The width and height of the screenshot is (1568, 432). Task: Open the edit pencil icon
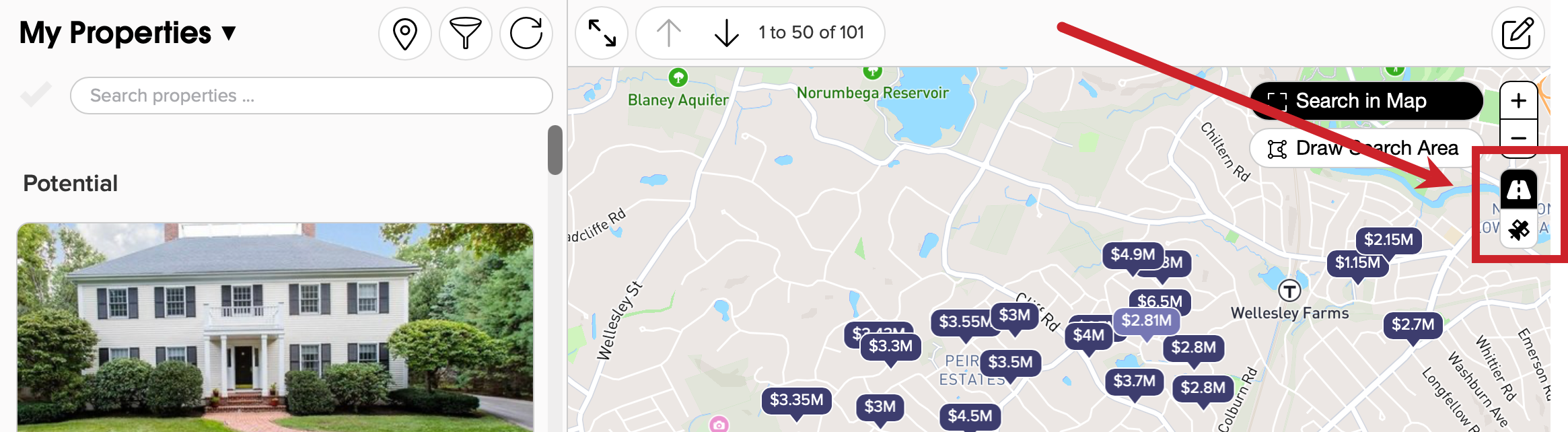click(1518, 34)
